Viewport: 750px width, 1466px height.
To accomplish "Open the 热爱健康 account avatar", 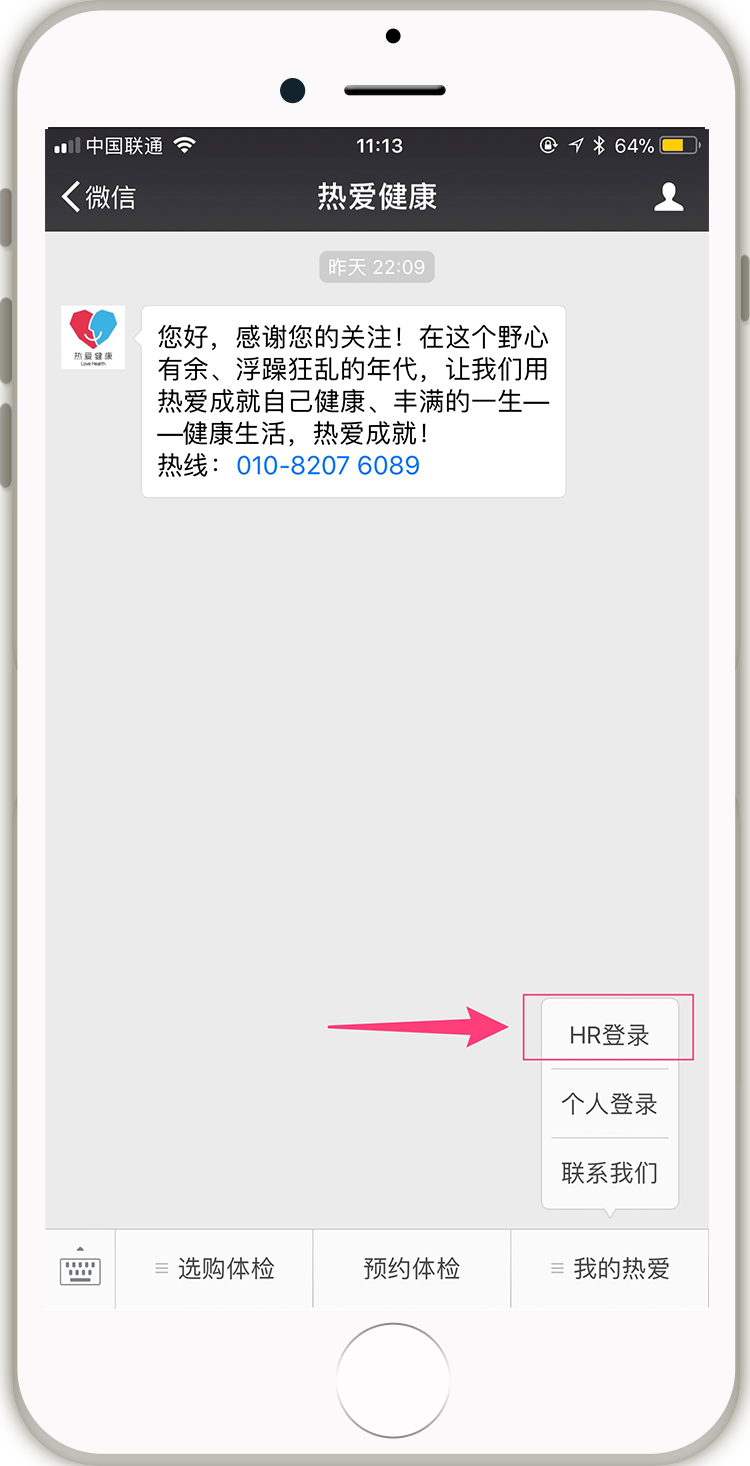I will pos(93,338).
